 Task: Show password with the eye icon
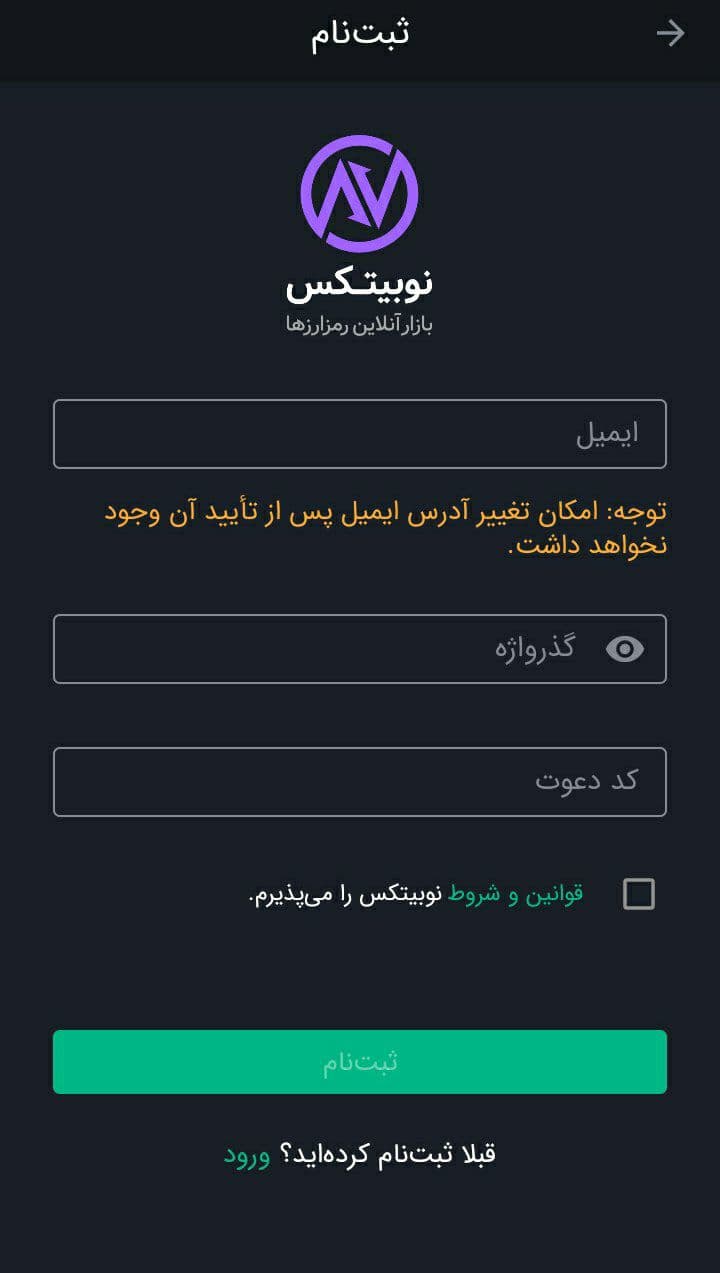coord(625,649)
